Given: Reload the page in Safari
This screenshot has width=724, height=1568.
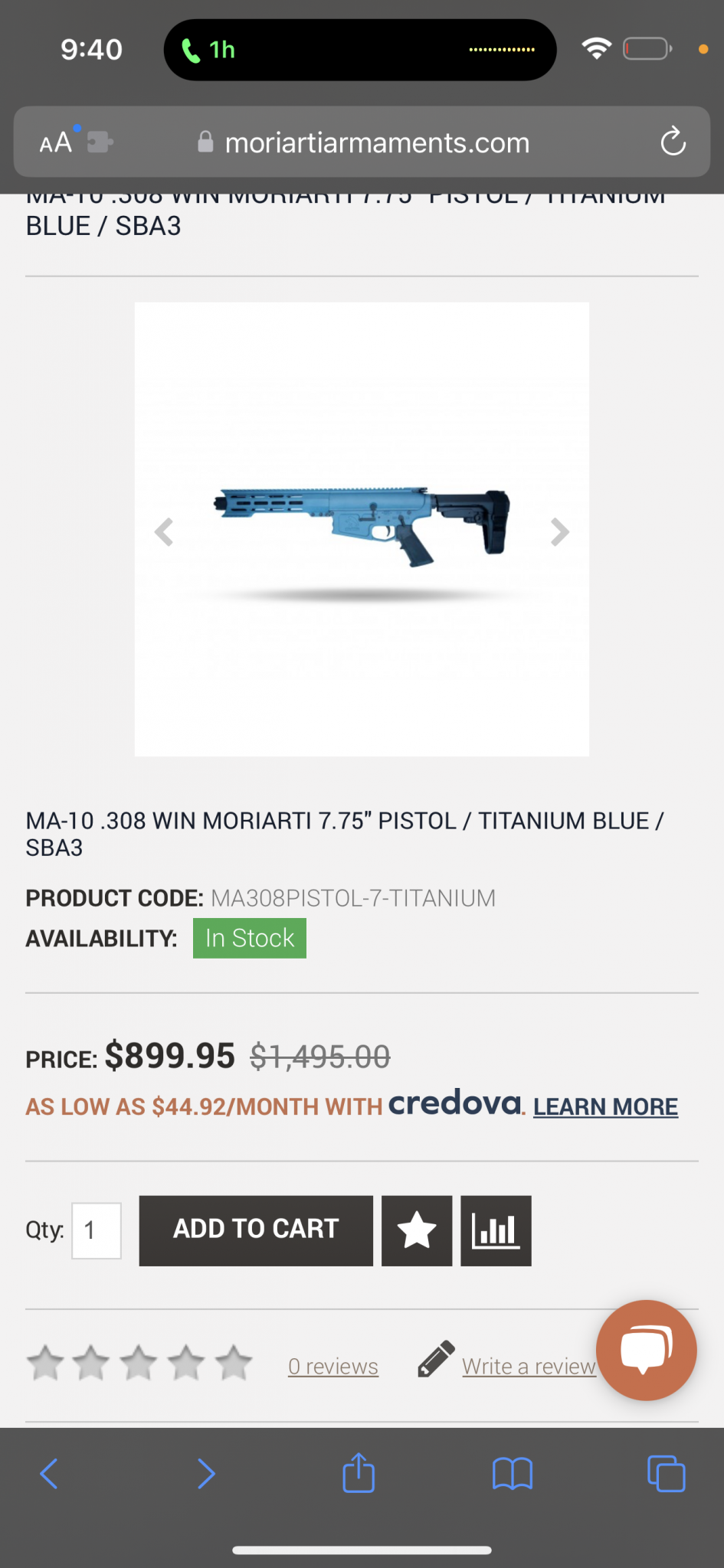Looking at the screenshot, I should click(673, 142).
